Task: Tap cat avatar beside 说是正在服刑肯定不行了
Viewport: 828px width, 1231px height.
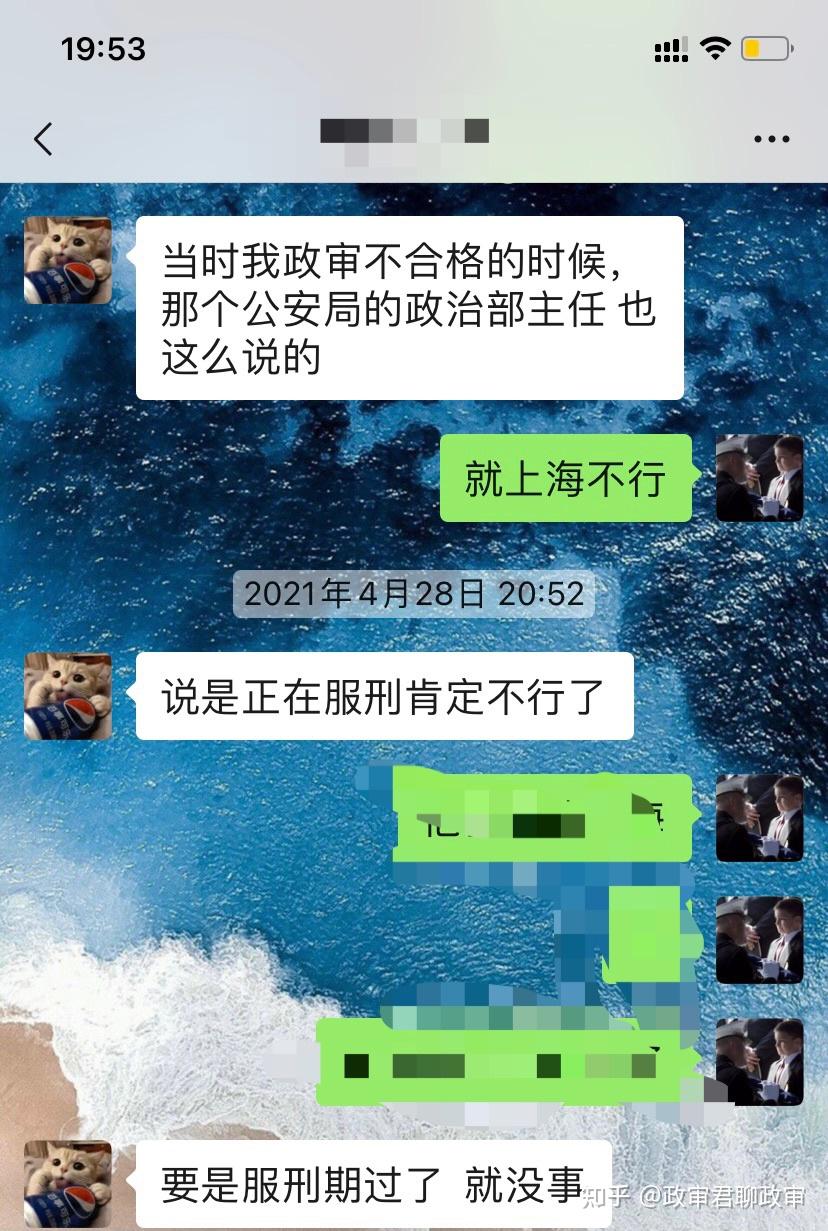Action: point(68,696)
